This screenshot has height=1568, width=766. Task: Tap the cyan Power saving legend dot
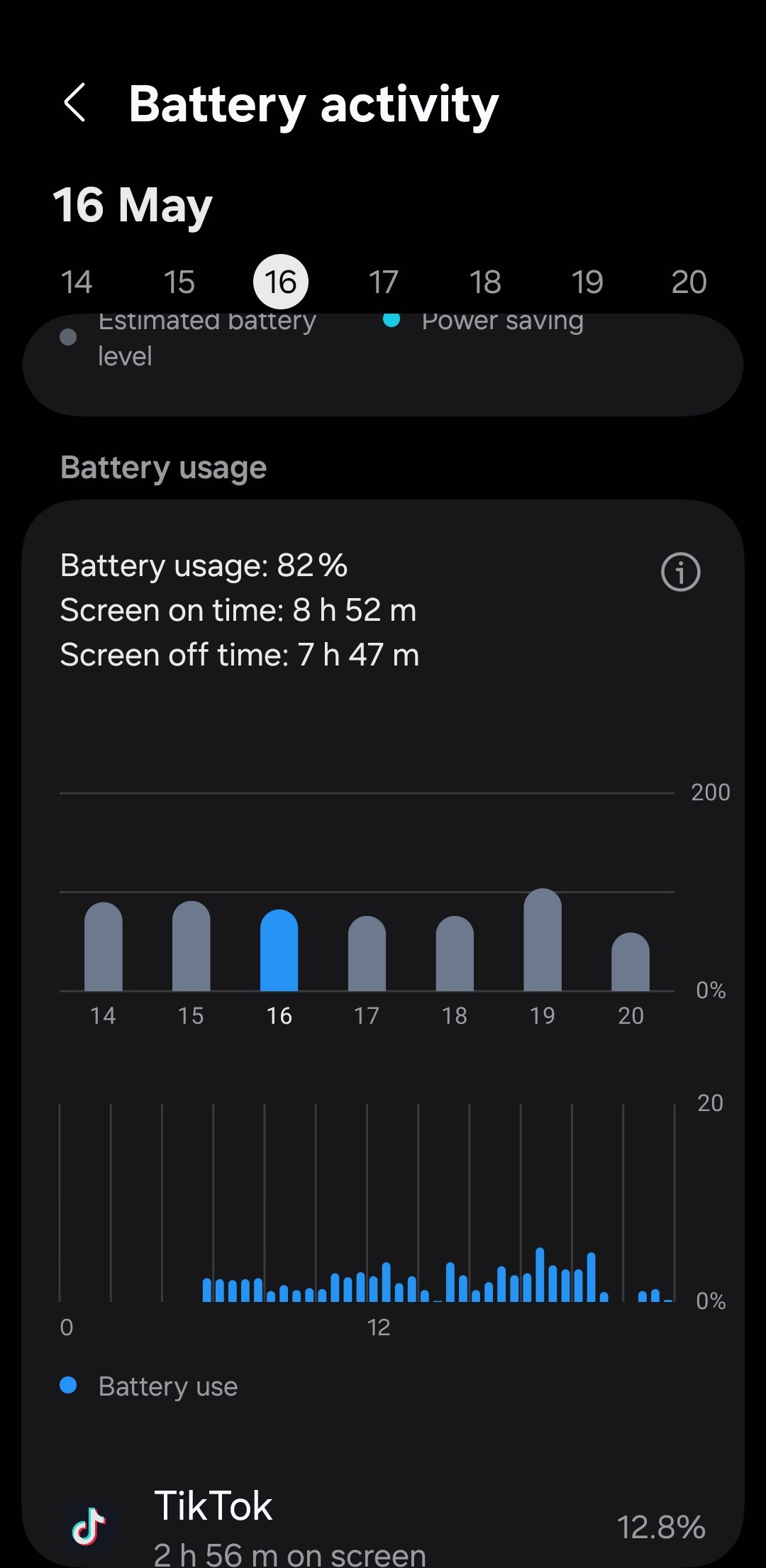coord(391,321)
